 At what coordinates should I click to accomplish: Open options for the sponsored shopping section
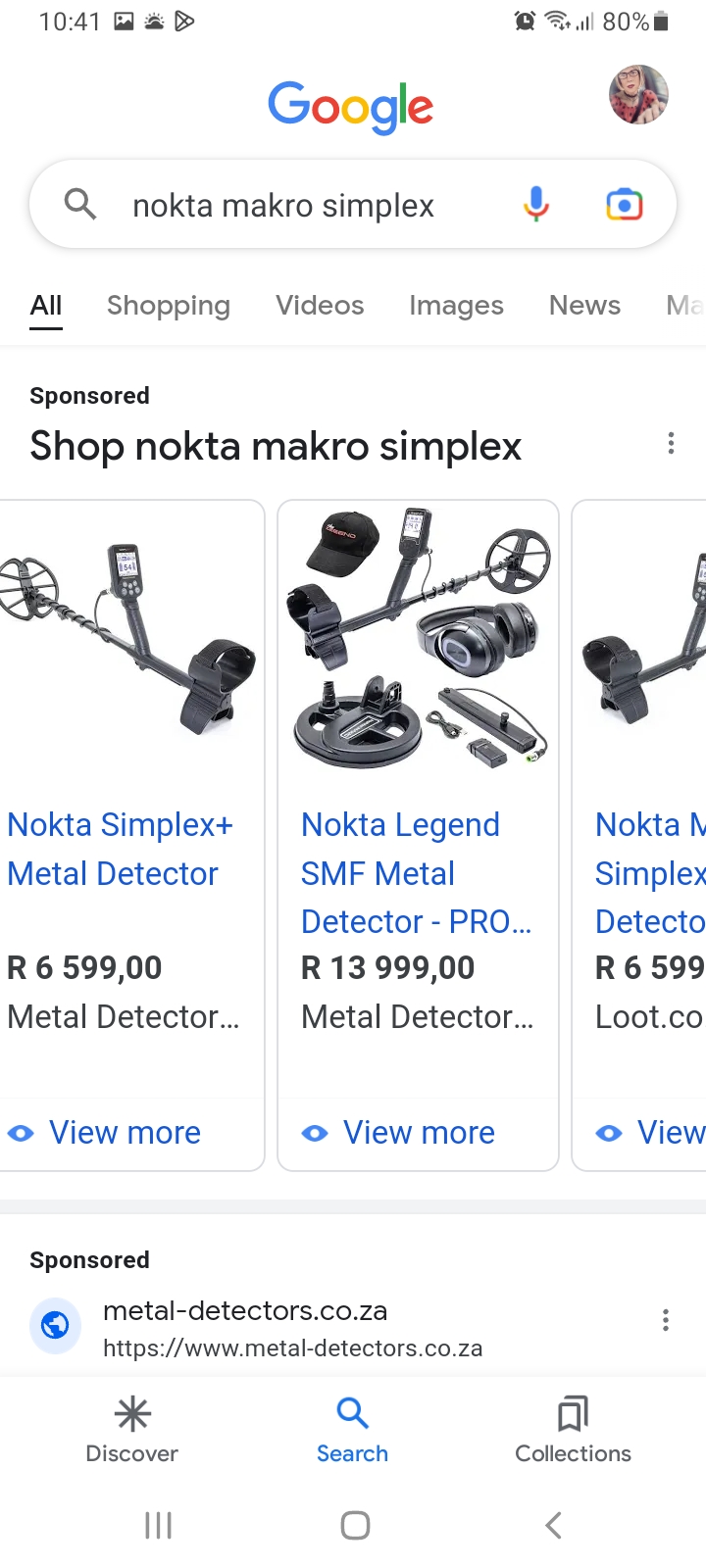click(671, 443)
